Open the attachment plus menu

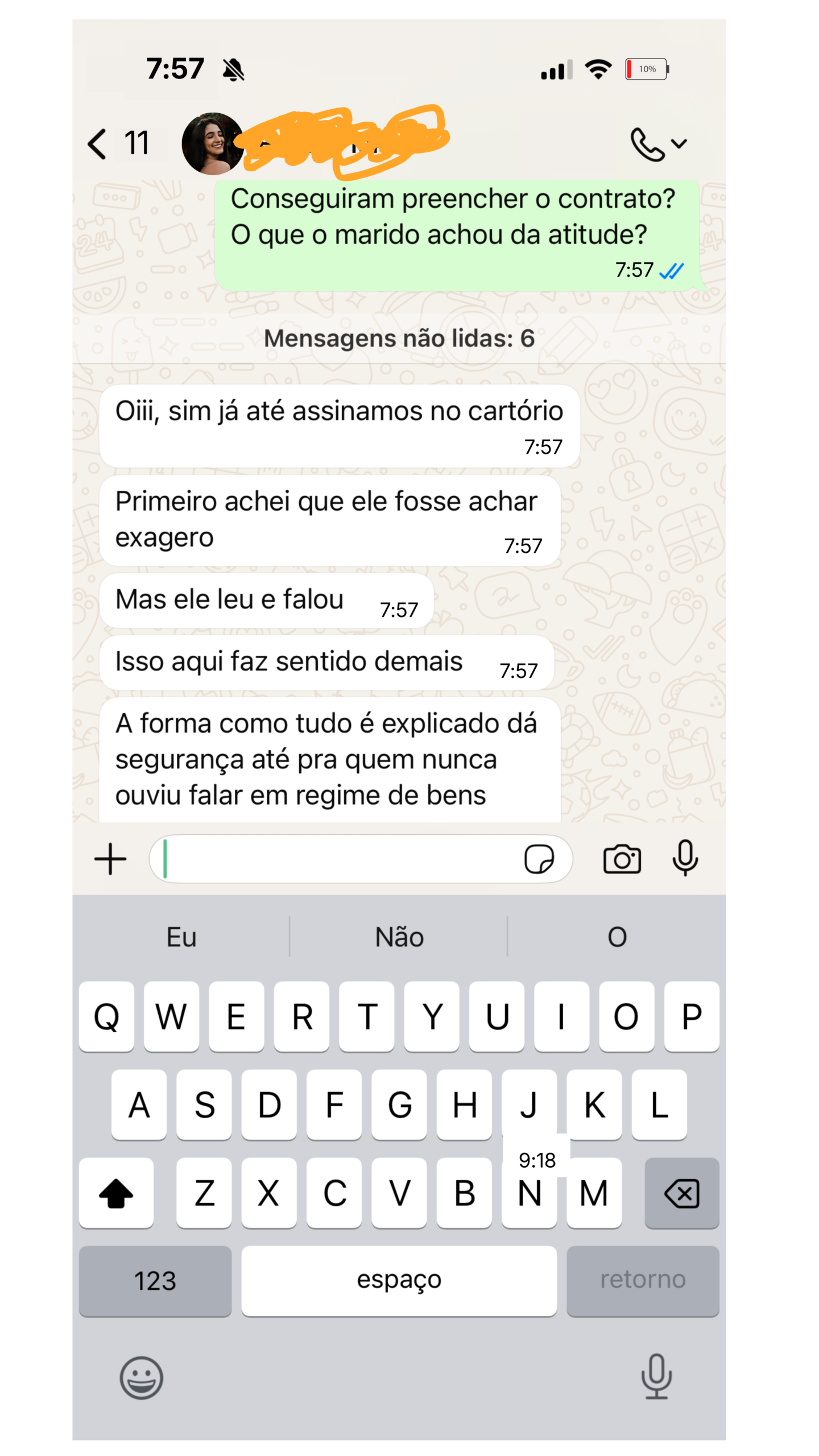click(110, 859)
